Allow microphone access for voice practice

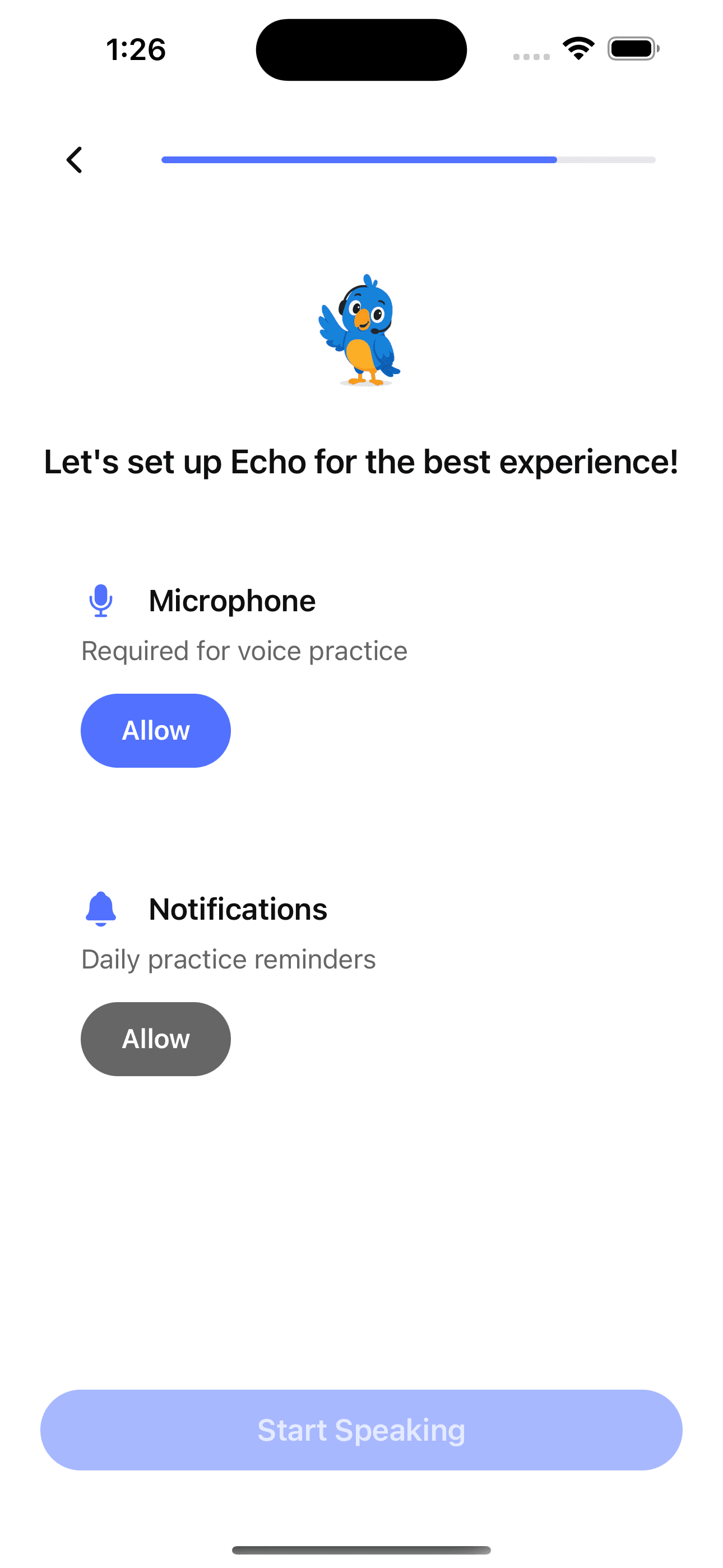155,730
